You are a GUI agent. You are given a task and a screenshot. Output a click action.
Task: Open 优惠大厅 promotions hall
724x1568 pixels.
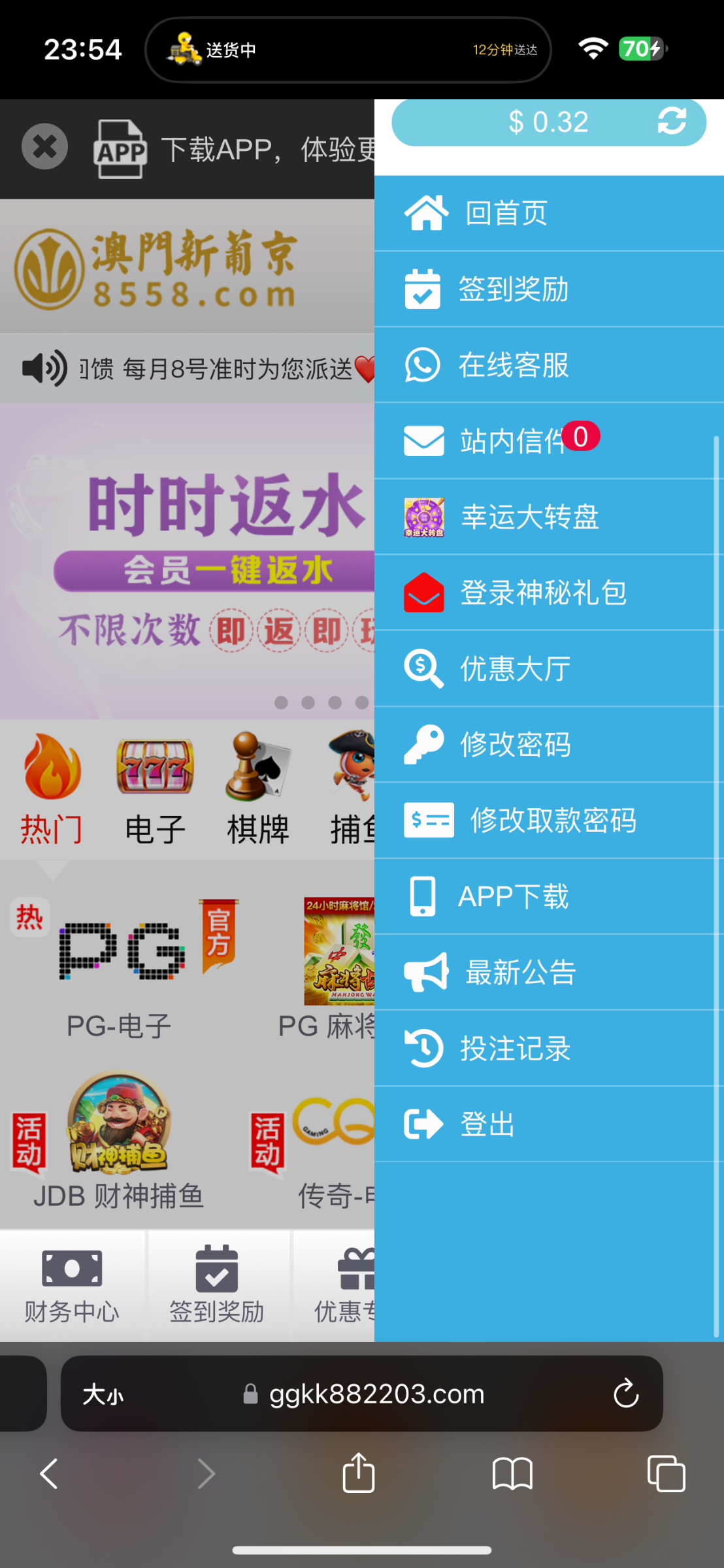point(515,668)
